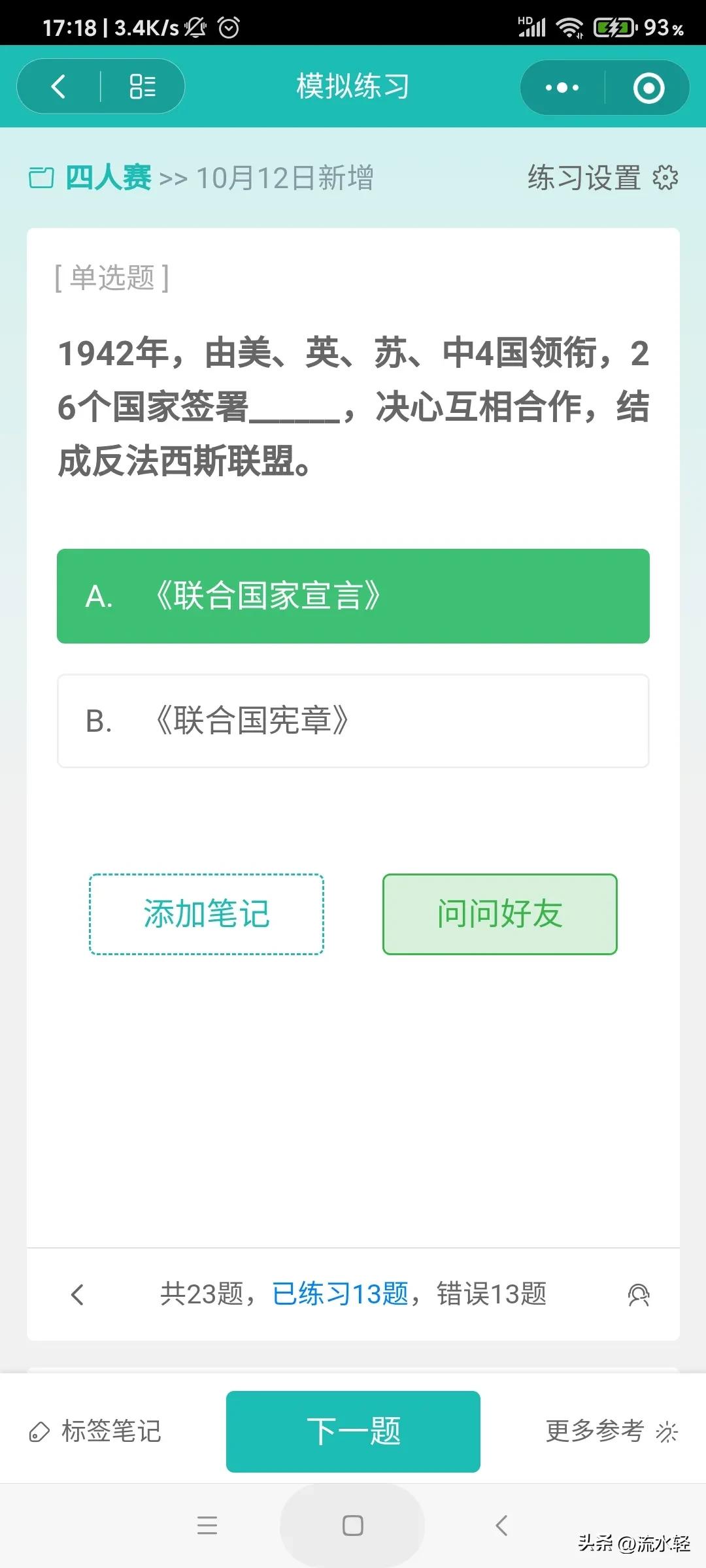Tap the circle capsule icon at top right
Viewport: 706px width, 1568px height.
point(649,86)
